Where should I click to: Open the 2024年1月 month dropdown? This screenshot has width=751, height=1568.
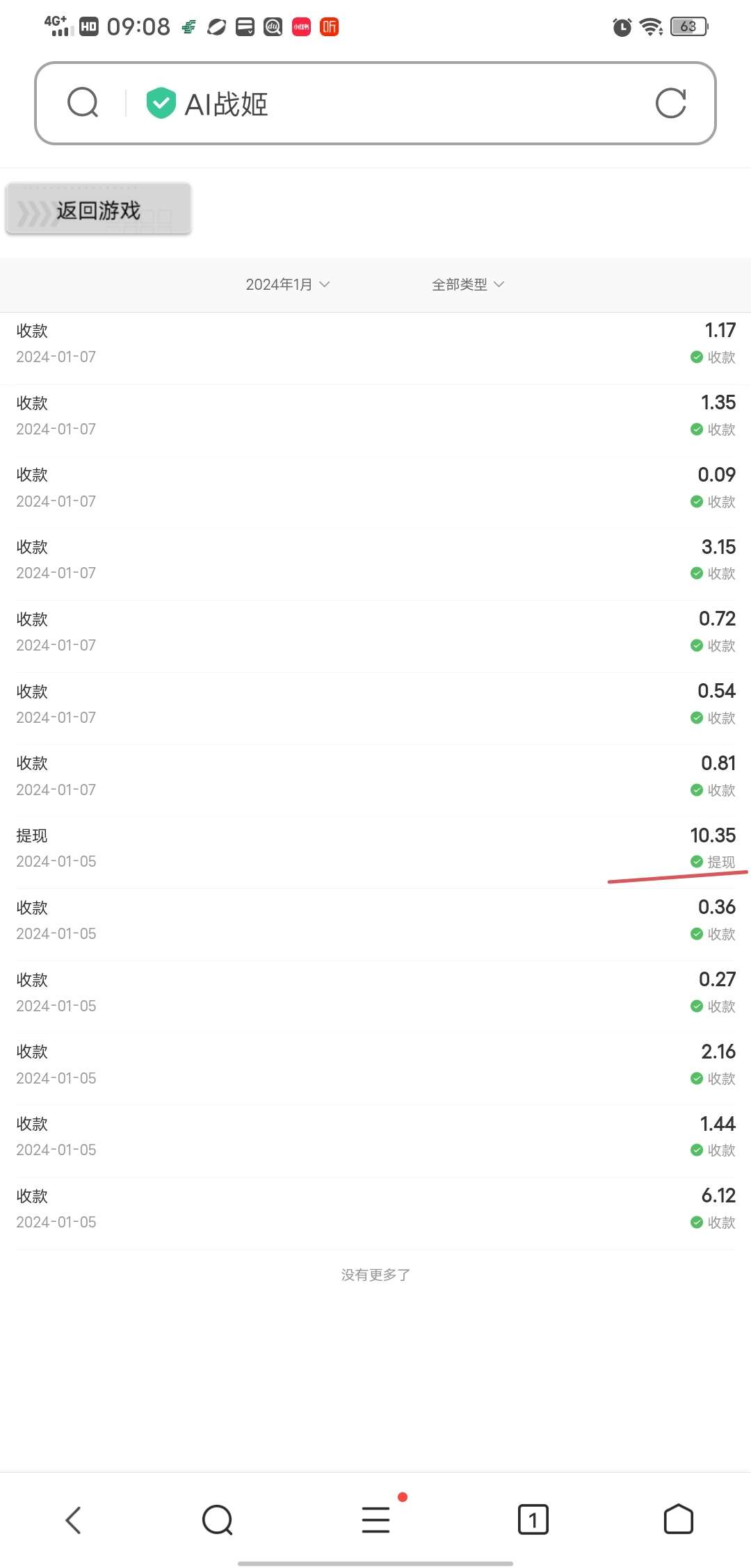[288, 284]
